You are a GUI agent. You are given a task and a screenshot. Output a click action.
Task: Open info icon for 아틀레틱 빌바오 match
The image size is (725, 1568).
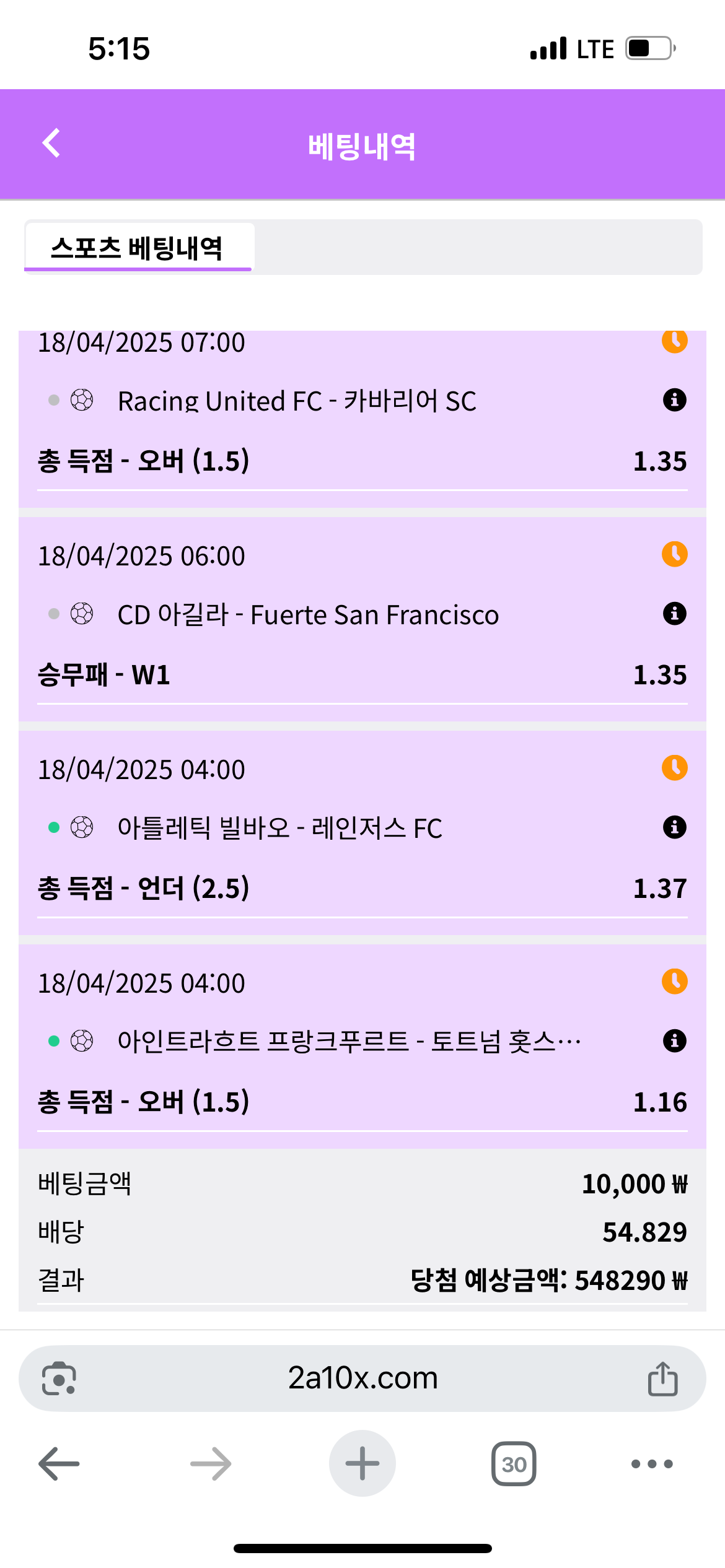point(674,827)
